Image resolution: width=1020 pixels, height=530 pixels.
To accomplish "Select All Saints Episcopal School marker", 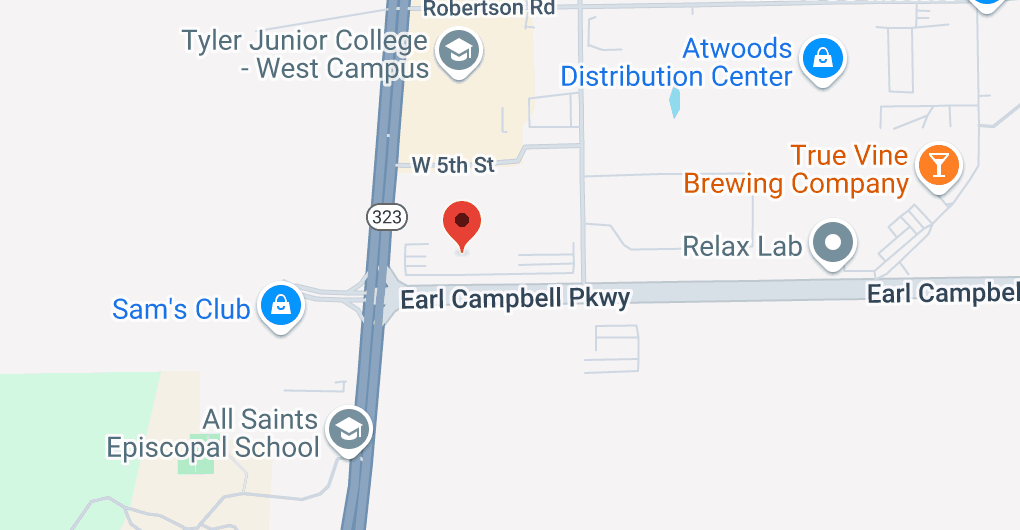I will point(349,430).
